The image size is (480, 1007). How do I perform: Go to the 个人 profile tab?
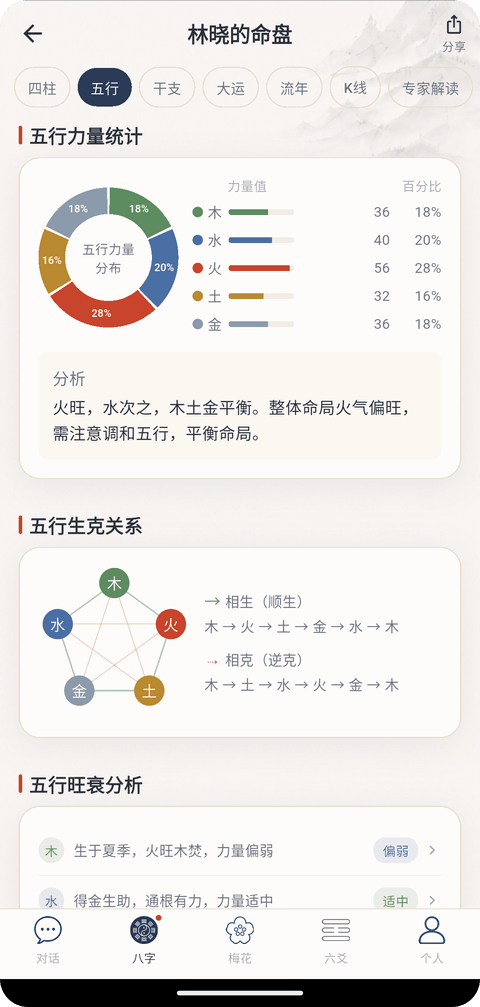point(432,940)
